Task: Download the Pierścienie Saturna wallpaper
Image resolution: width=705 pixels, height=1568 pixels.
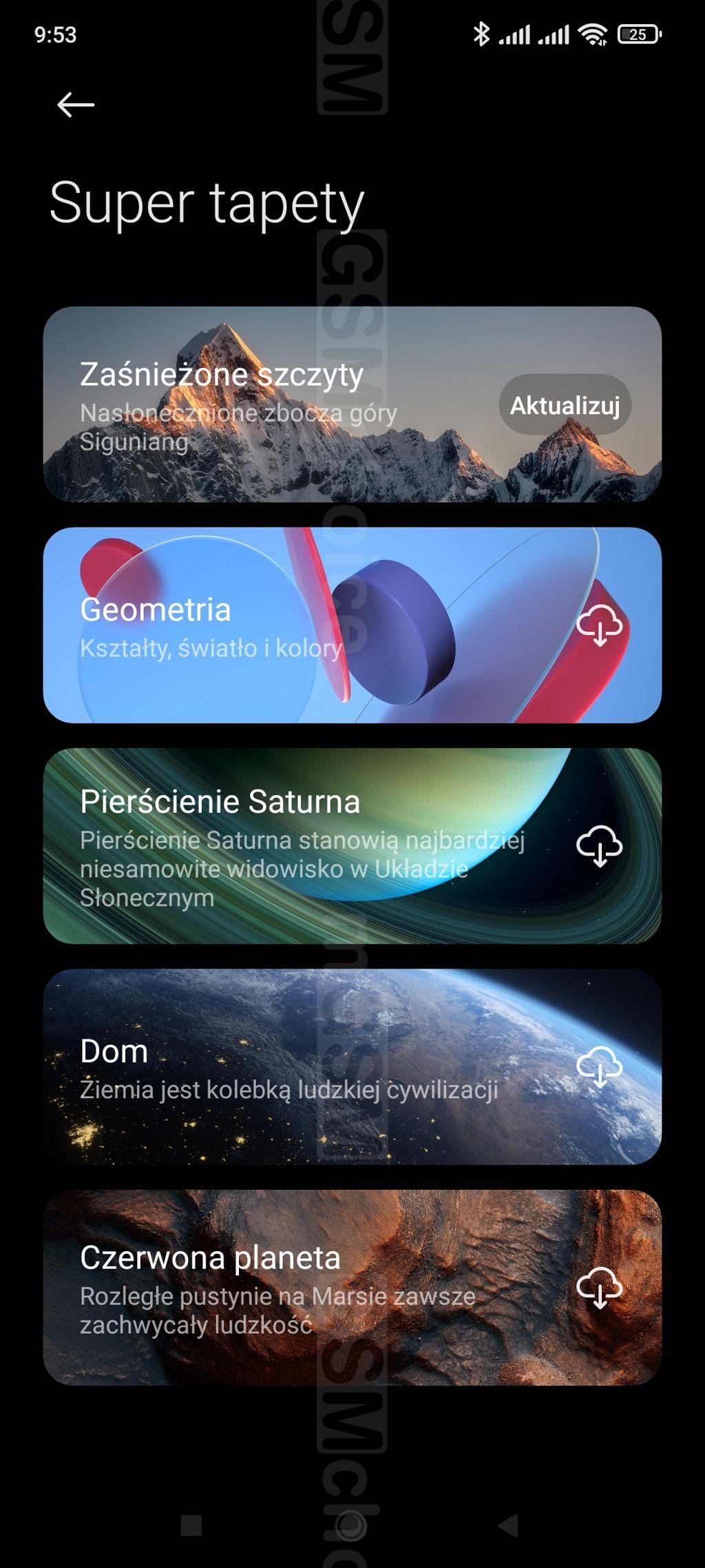Action: [x=599, y=846]
